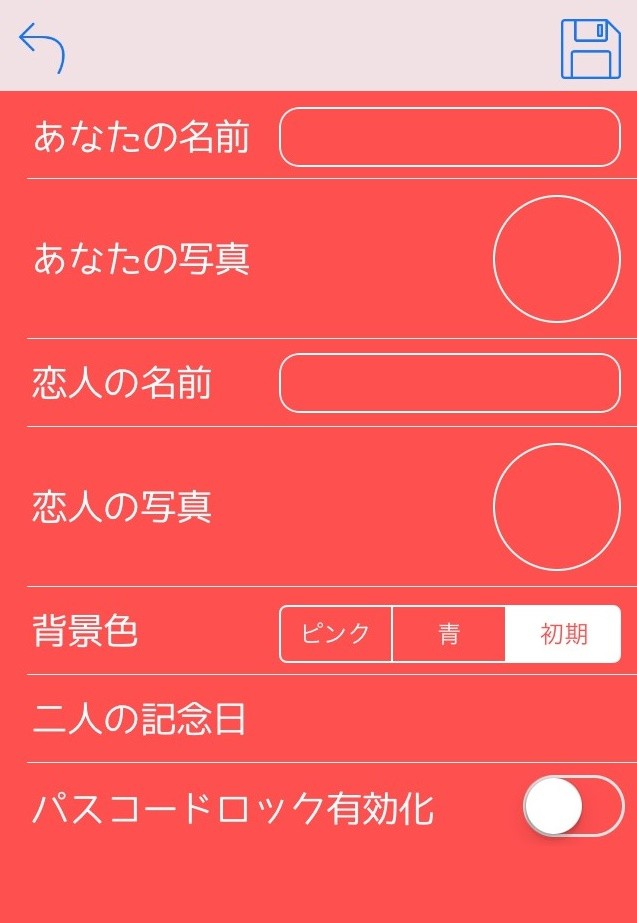The image size is (637, 923).
Task: Select the 初期 background color
Action: (x=563, y=634)
